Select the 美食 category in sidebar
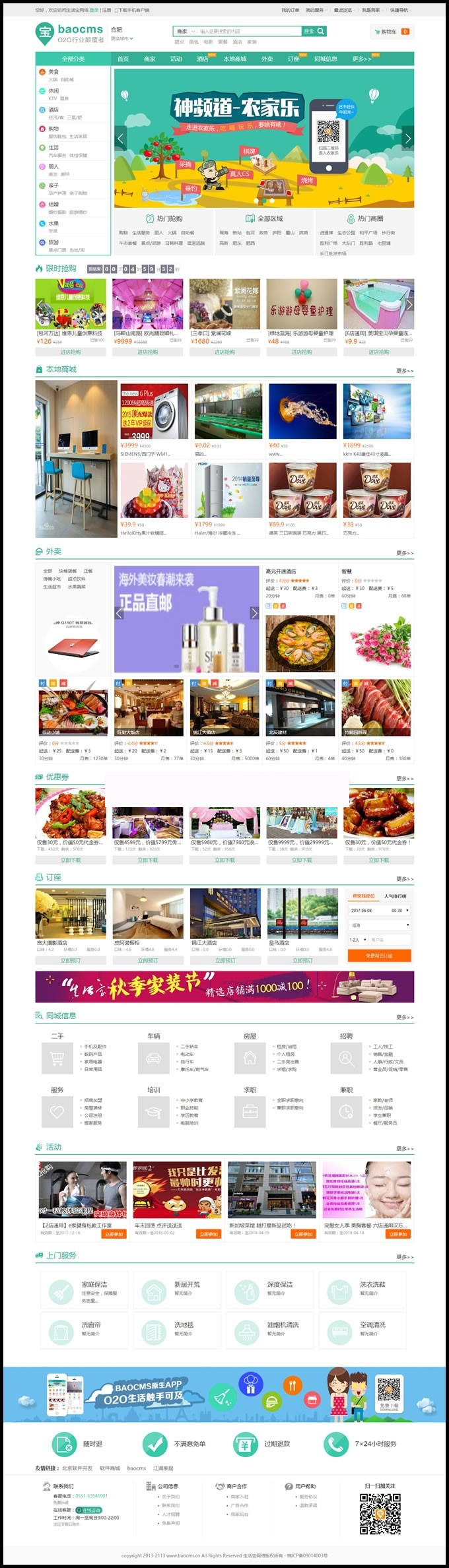Image resolution: width=449 pixels, height=1568 pixels. (x=53, y=72)
